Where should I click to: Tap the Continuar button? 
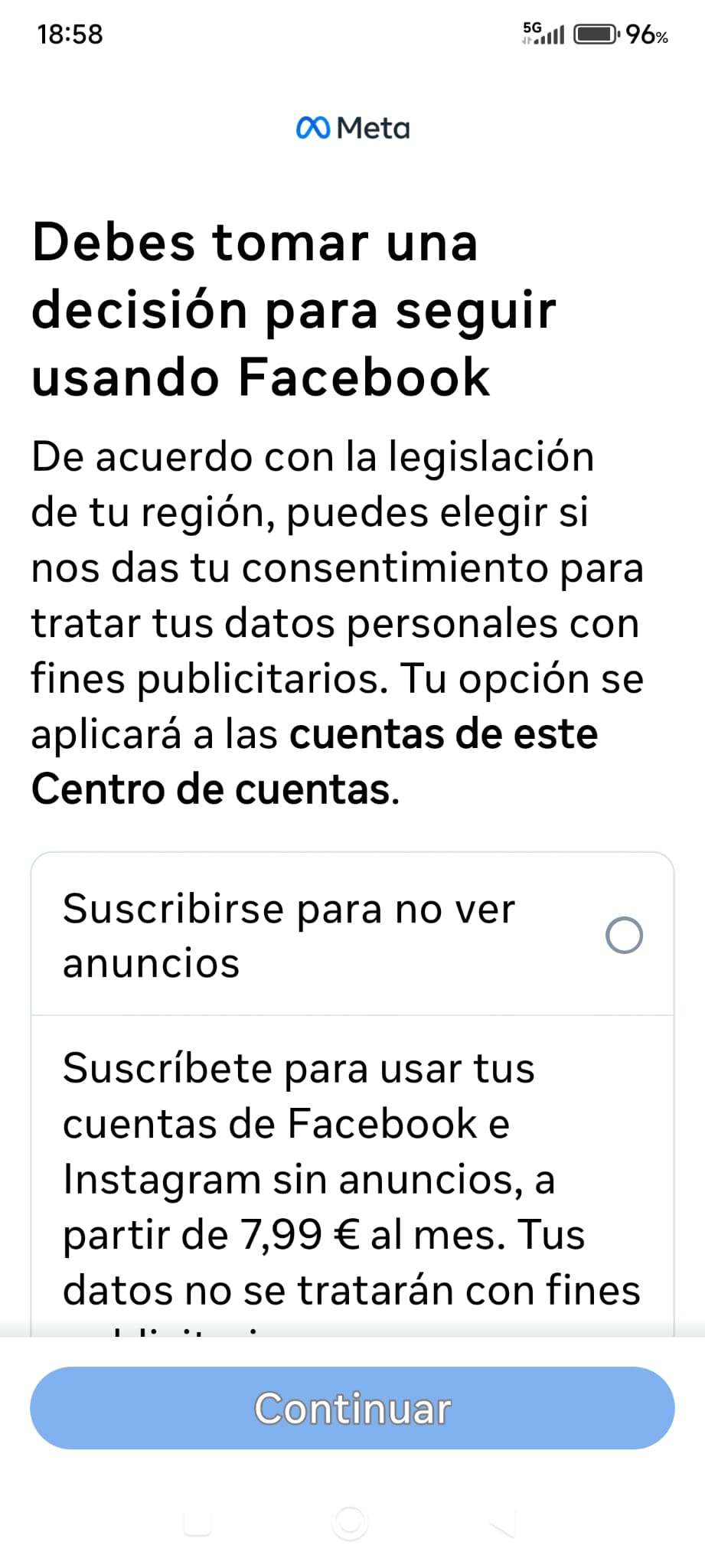pos(352,1408)
